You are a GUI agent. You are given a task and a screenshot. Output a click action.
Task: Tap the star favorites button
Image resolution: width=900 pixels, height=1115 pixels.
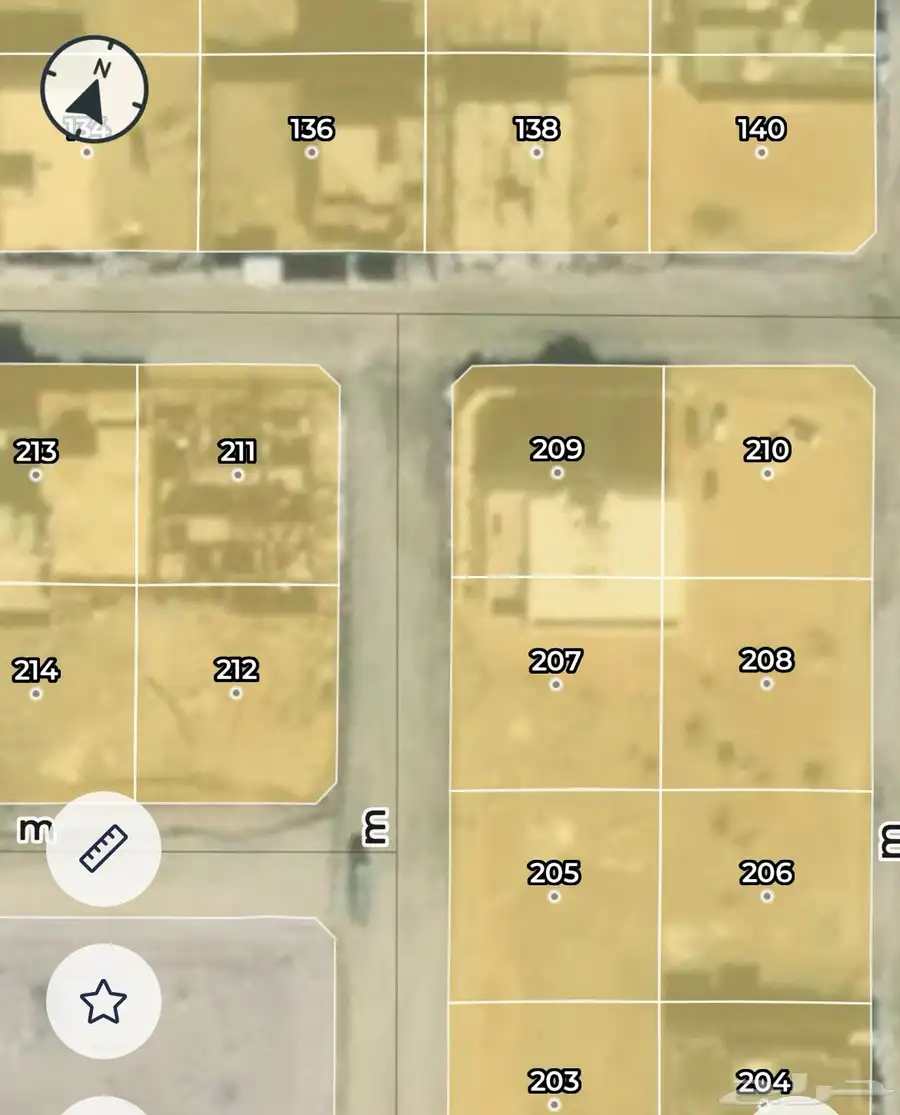coord(104,1001)
